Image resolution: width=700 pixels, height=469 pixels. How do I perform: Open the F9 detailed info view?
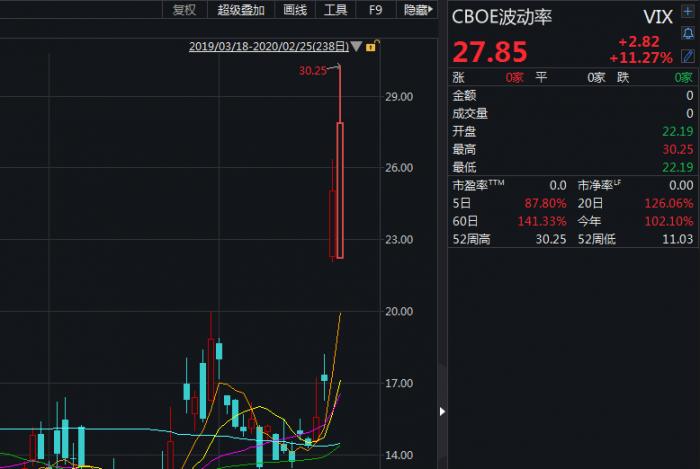375,11
